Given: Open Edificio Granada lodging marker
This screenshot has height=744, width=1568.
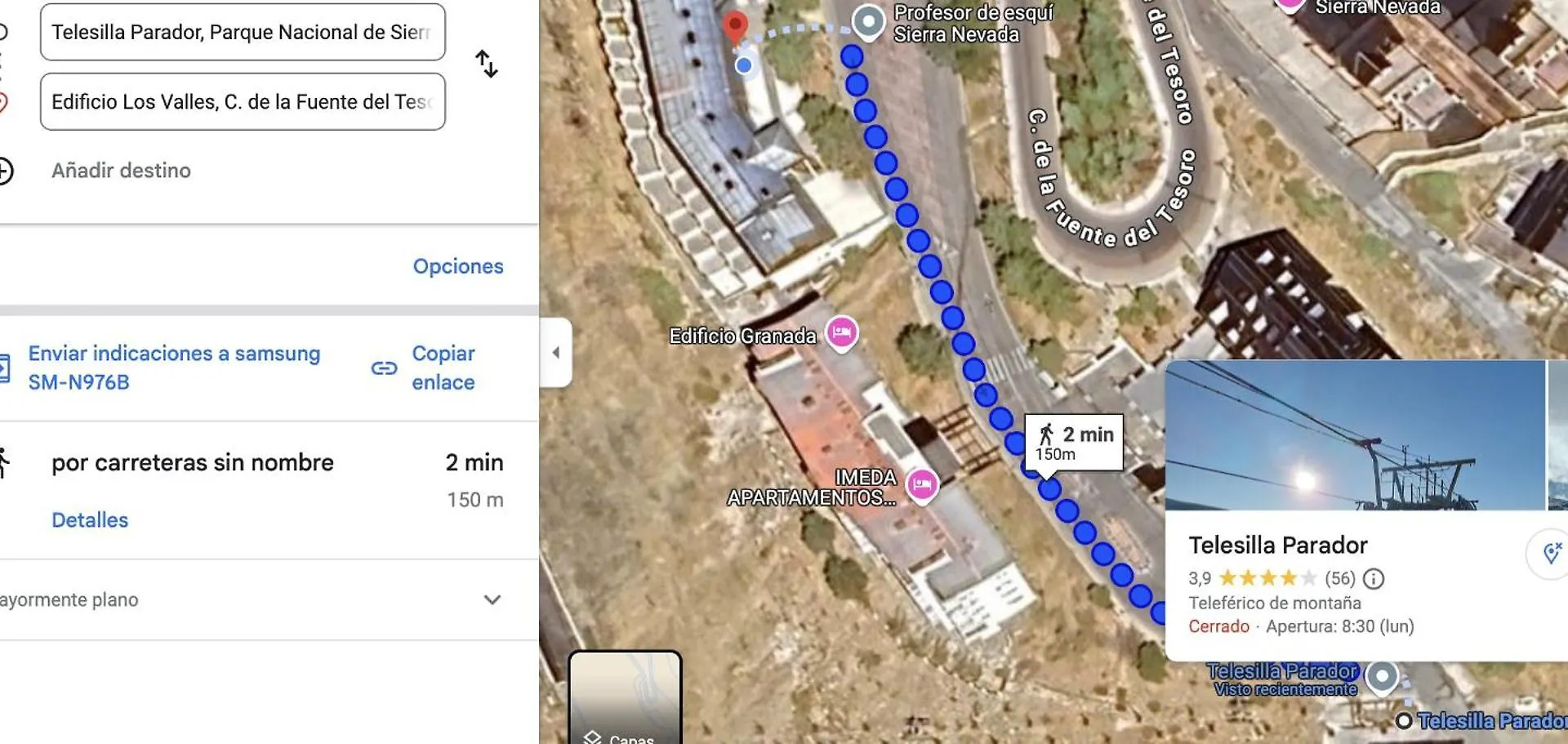Looking at the screenshot, I should pyautogui.click(x=842, y=332).
